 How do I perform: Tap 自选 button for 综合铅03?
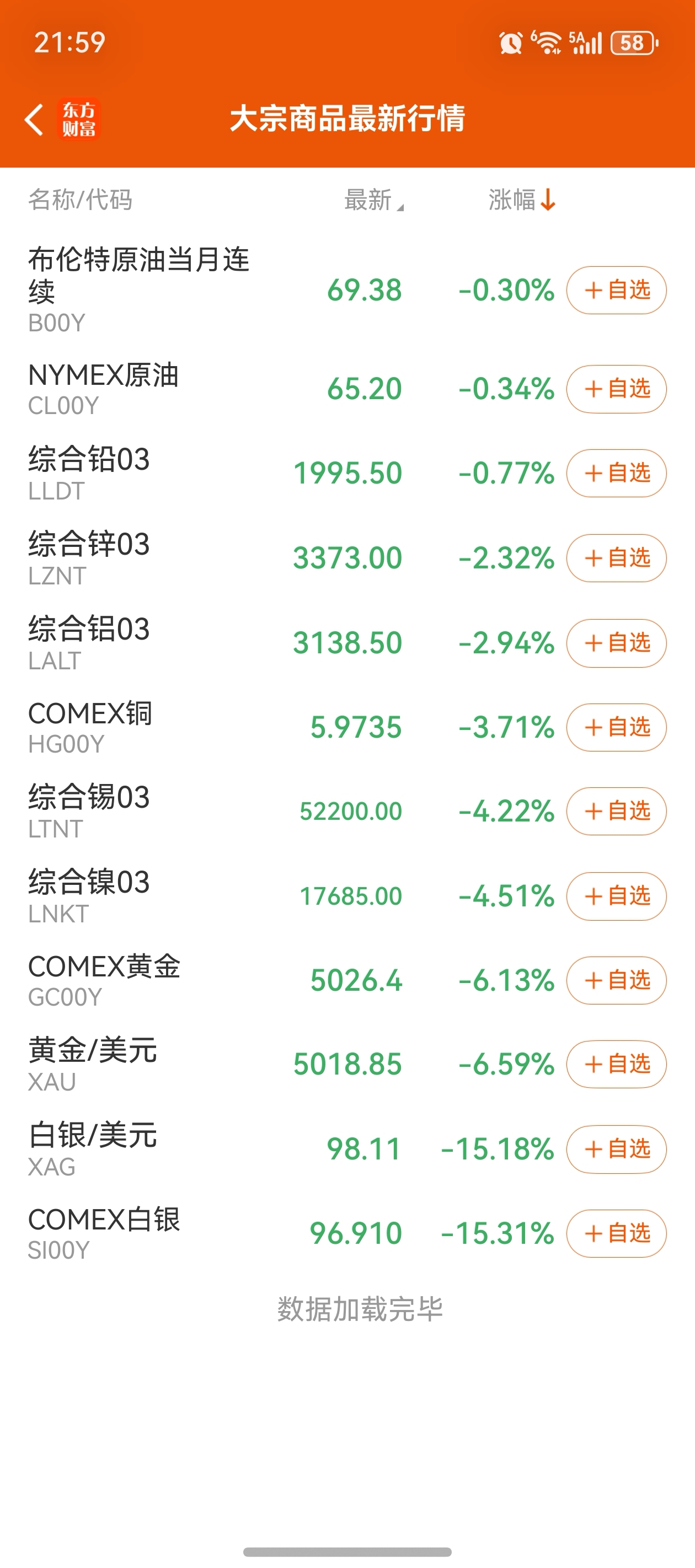617,473
